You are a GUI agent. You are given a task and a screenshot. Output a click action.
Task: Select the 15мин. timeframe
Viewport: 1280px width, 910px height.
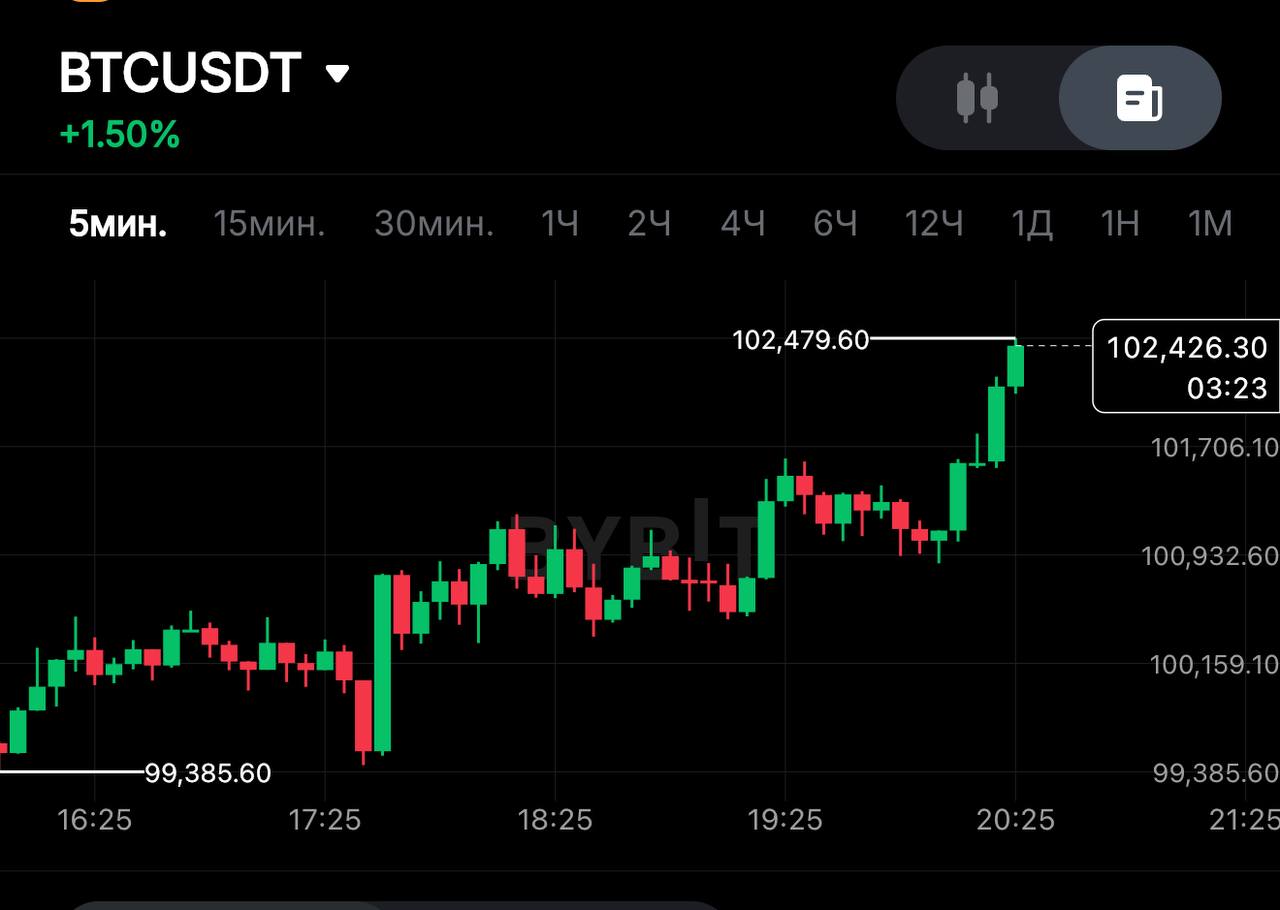click(x=269, y=224)
